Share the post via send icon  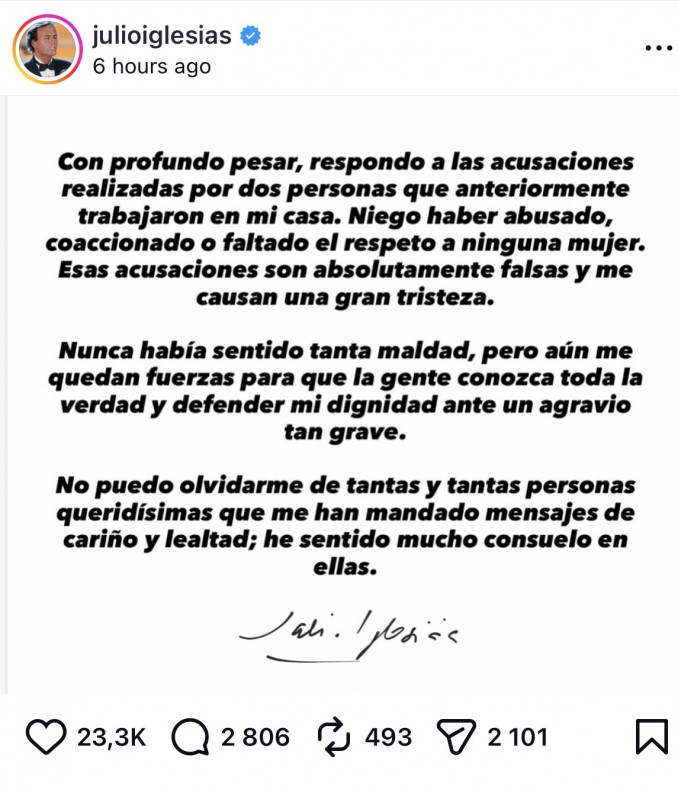(x=456, y=738)
